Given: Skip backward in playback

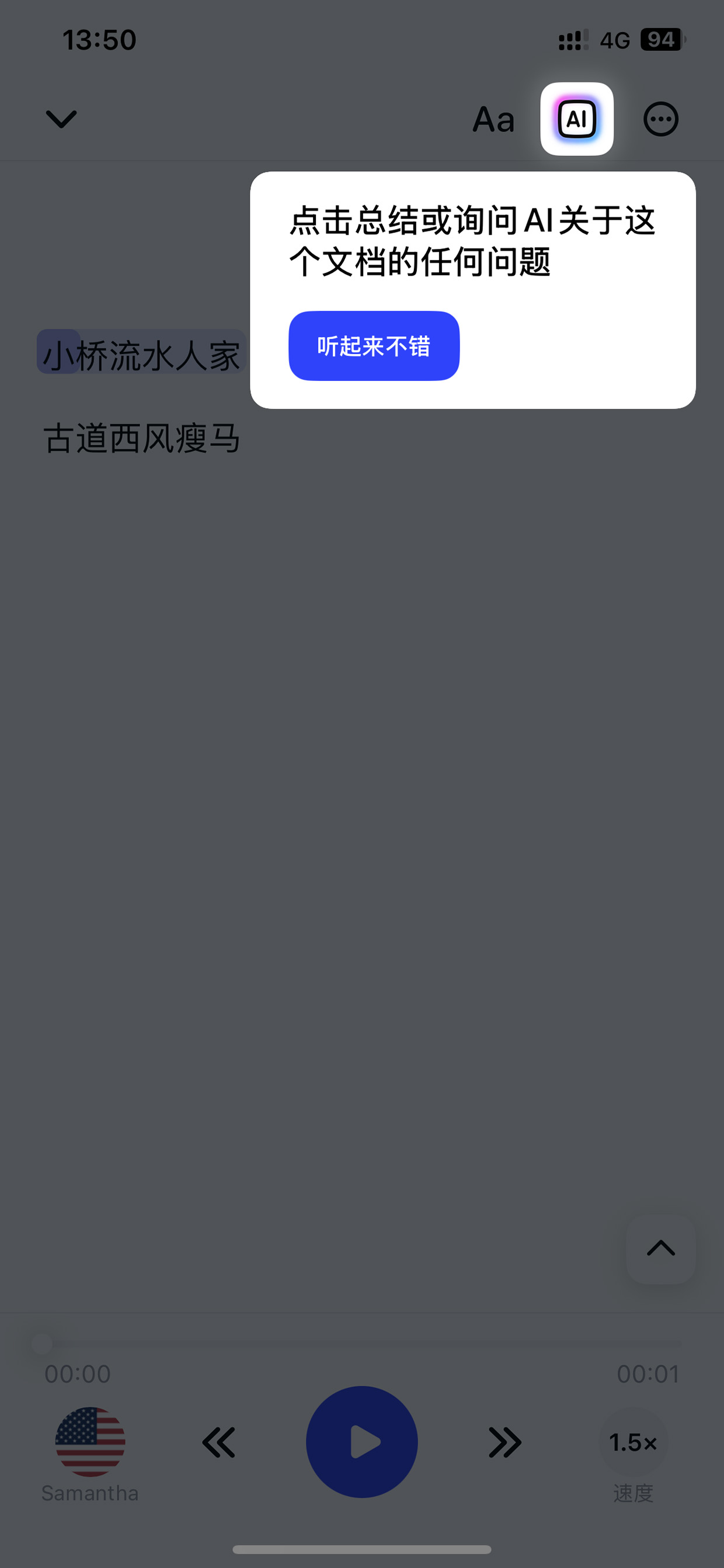Looking at the screenshot, I should click(218, 1442).
